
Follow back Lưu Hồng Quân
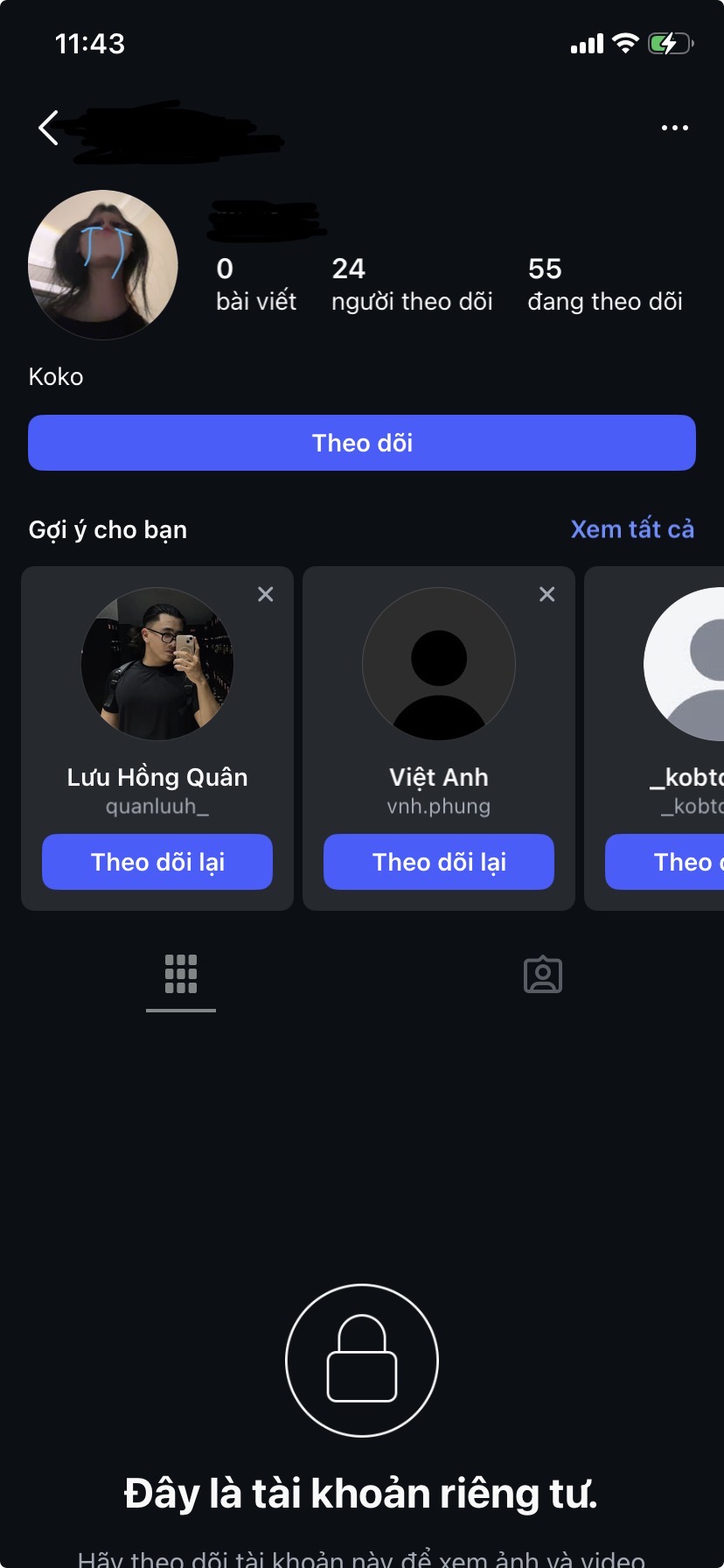point(157,862)
